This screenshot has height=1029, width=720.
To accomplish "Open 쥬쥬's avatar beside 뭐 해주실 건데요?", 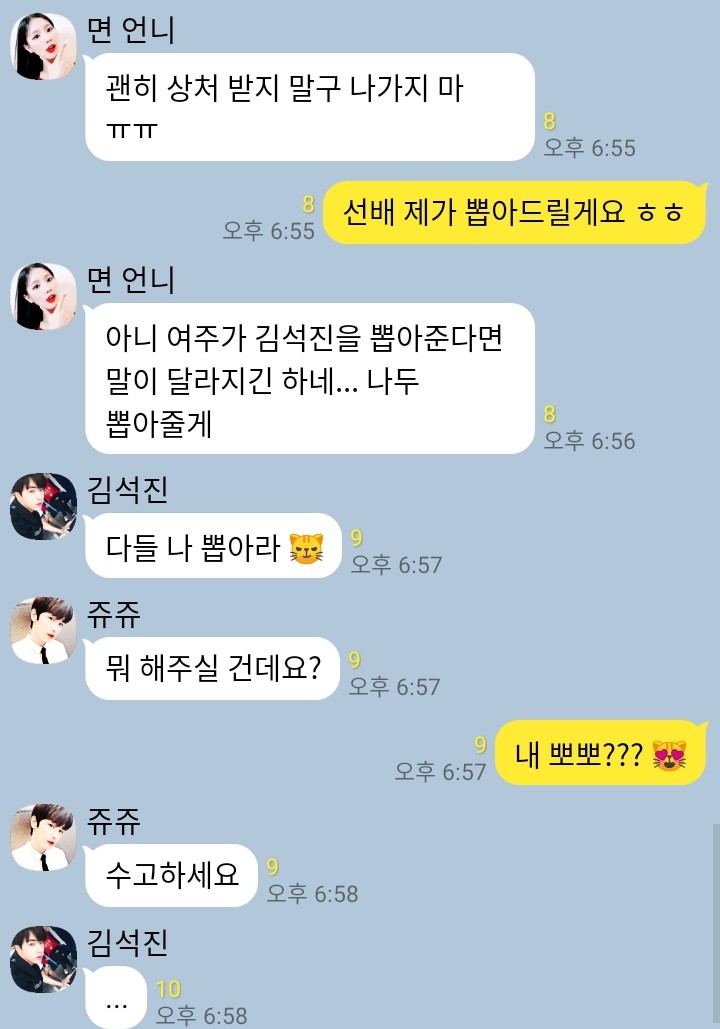I will [x=44, y=630].
